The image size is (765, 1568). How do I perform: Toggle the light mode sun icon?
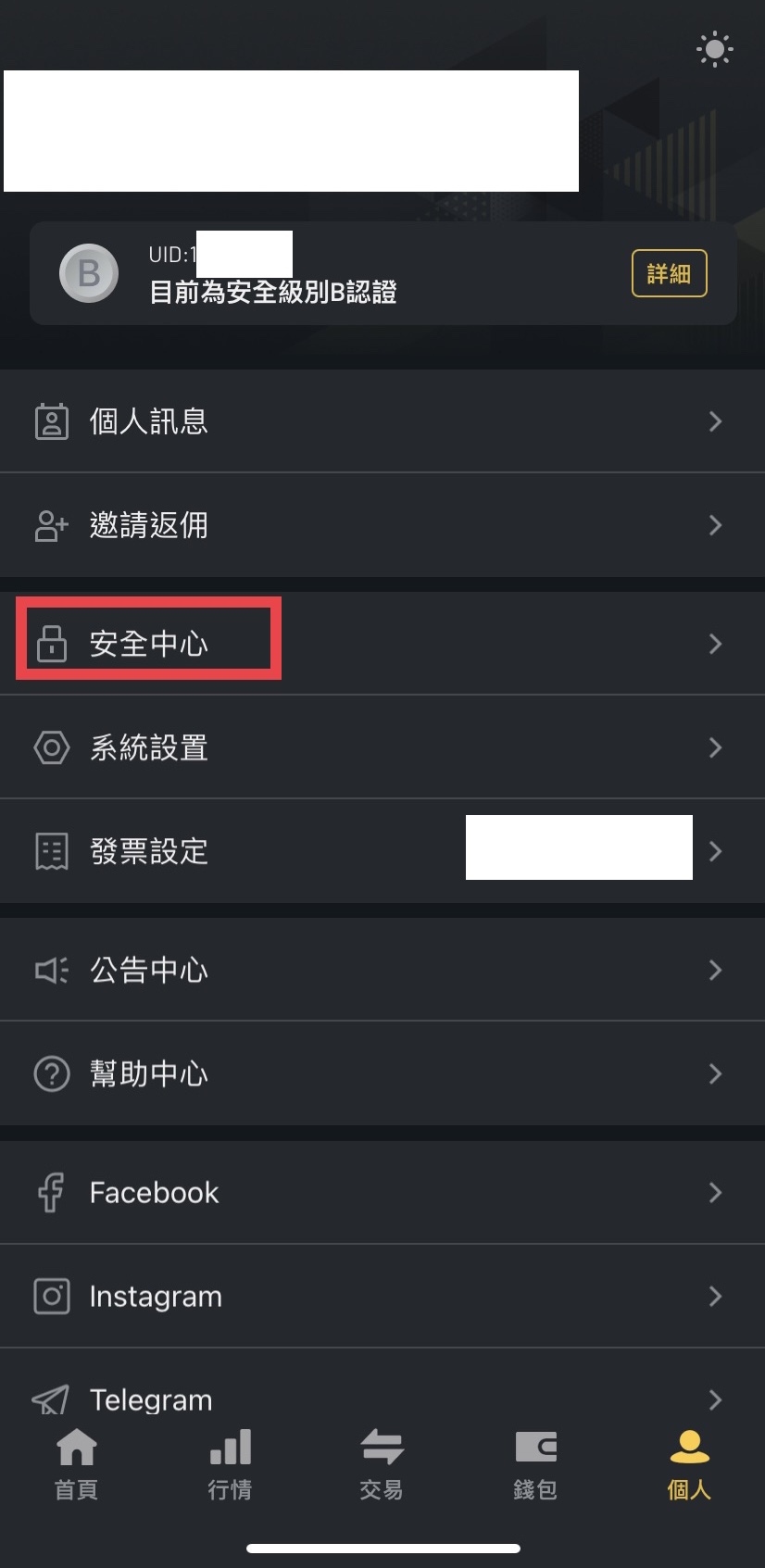point(714,49)
